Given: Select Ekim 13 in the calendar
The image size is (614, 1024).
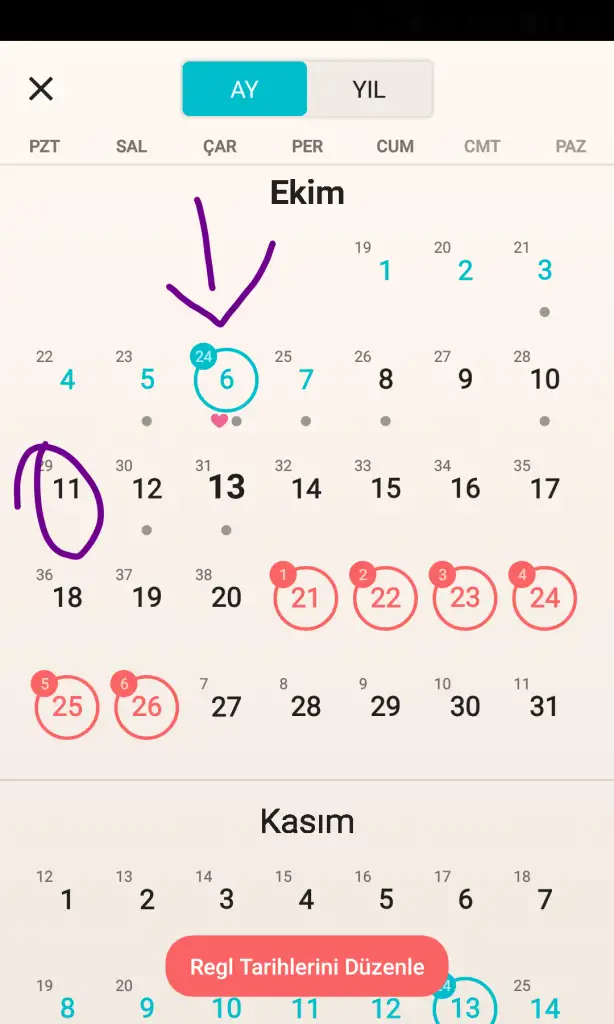Looking at the screenshot, I should [226, 488].
